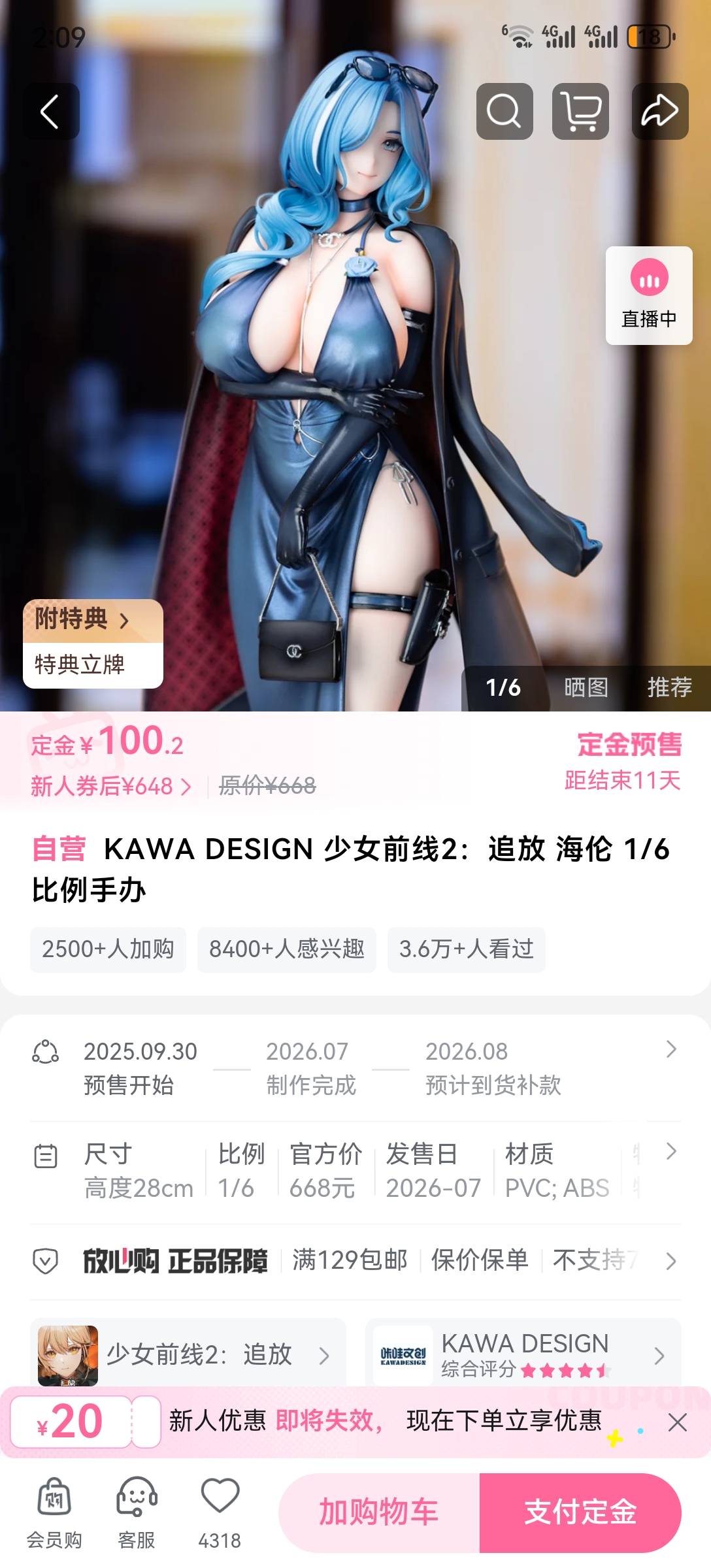Open the search icon
The height and width of the screenshot is (1568, 711).
coord(504,111)
